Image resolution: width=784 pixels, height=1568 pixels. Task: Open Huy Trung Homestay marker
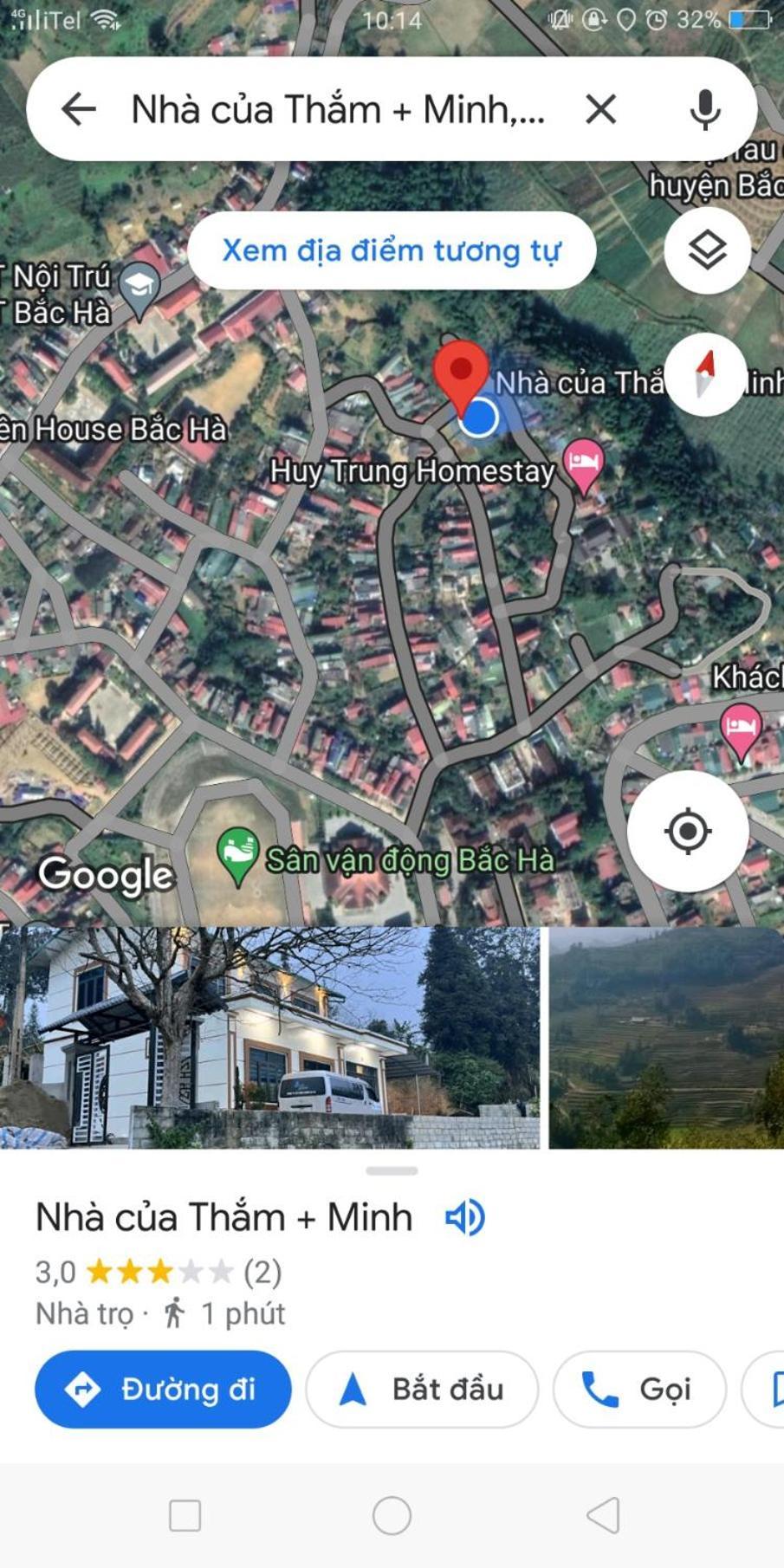coord(583,463)
